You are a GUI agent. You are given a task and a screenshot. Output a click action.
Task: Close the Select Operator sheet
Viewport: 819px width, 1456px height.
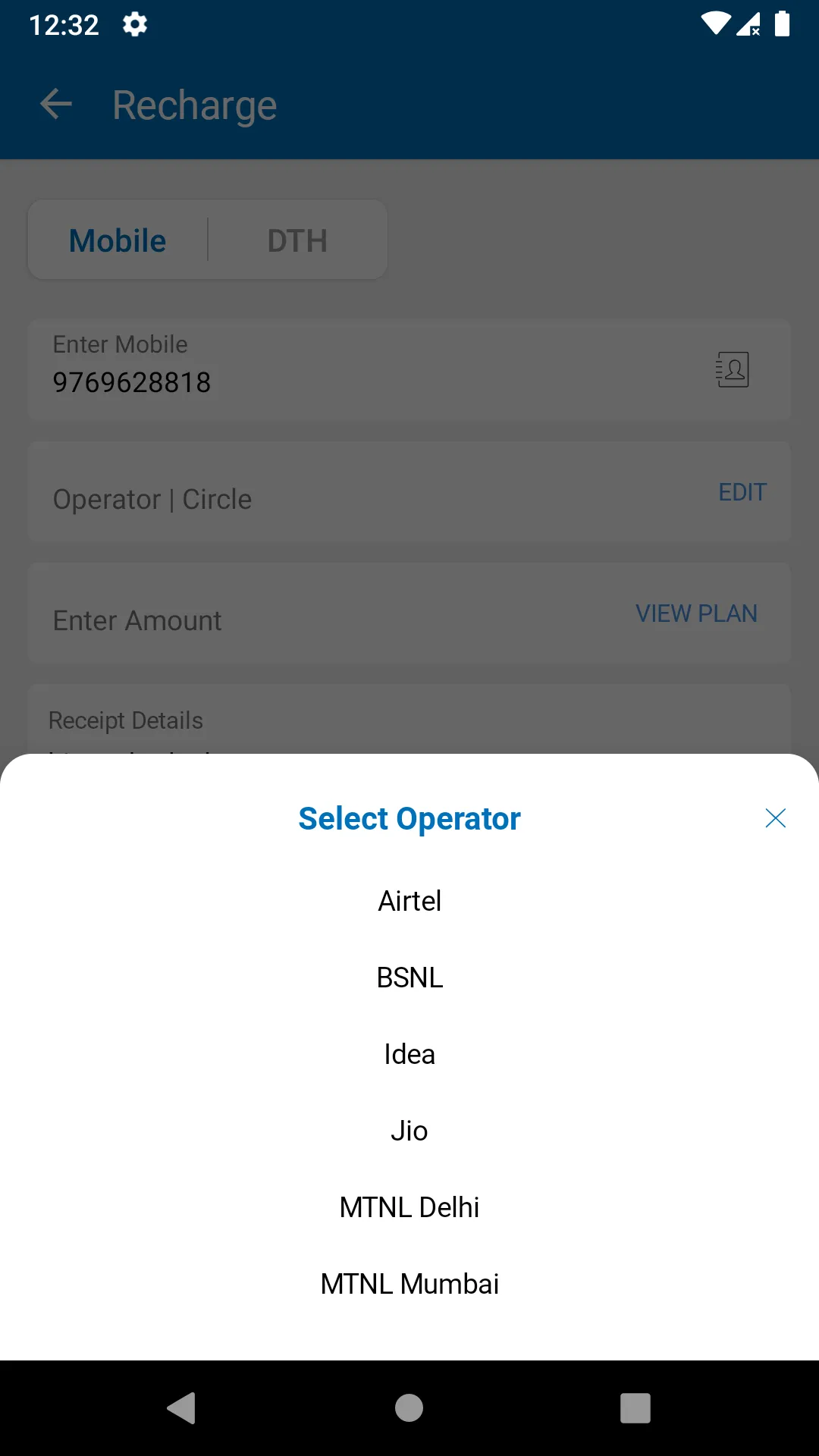775,818
